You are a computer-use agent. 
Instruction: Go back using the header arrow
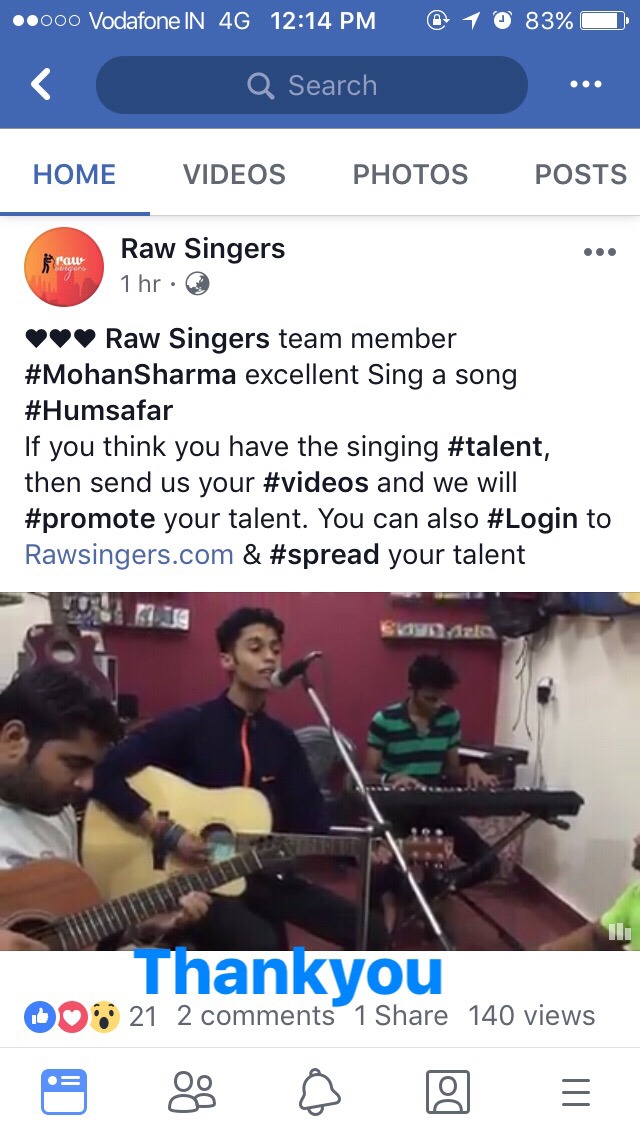coord(41,85)
